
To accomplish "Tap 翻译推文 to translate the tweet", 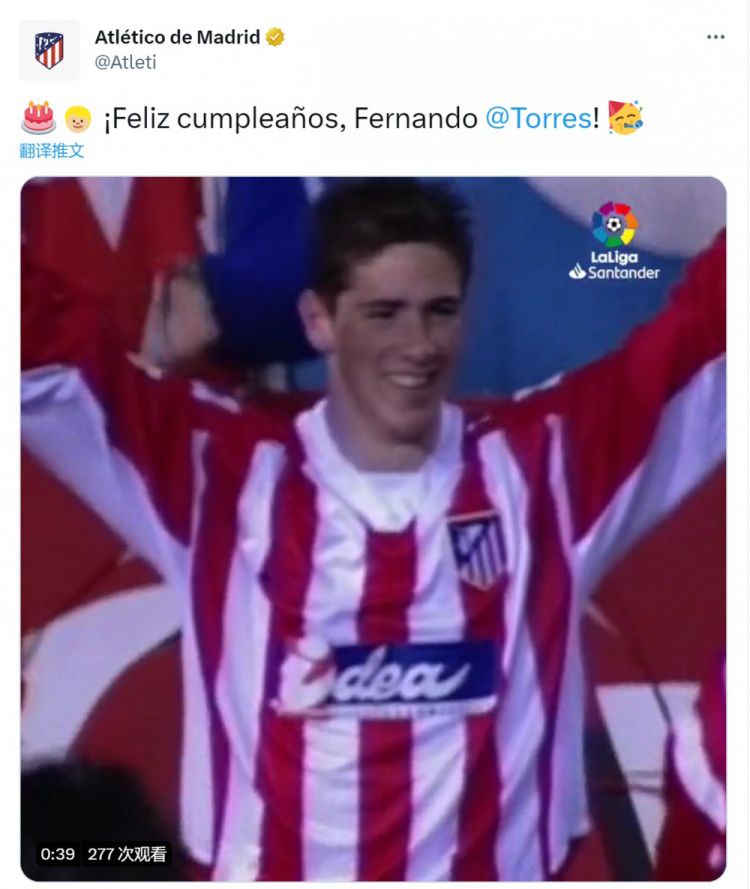I will coord(52,151).
